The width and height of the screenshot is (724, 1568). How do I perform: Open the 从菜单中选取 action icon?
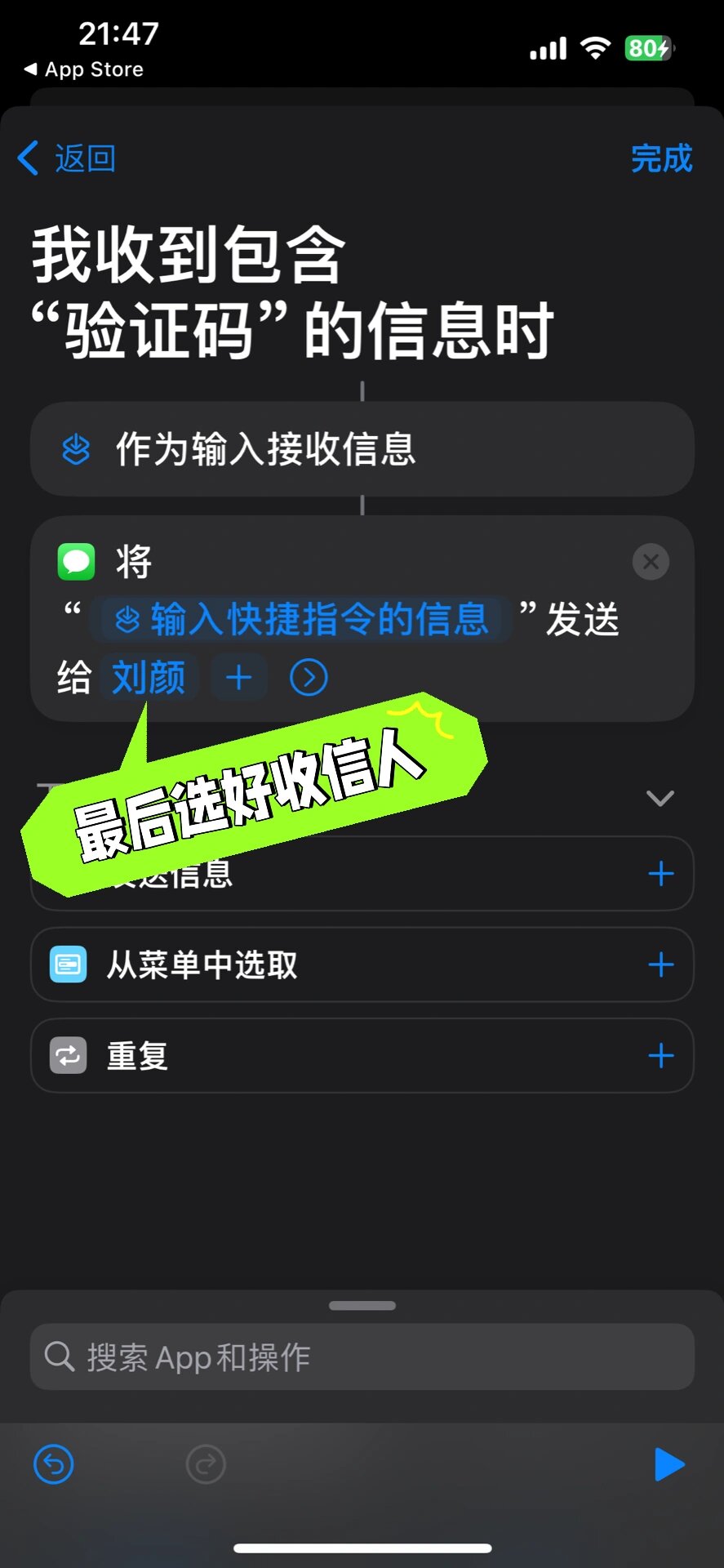pos(68,964)
